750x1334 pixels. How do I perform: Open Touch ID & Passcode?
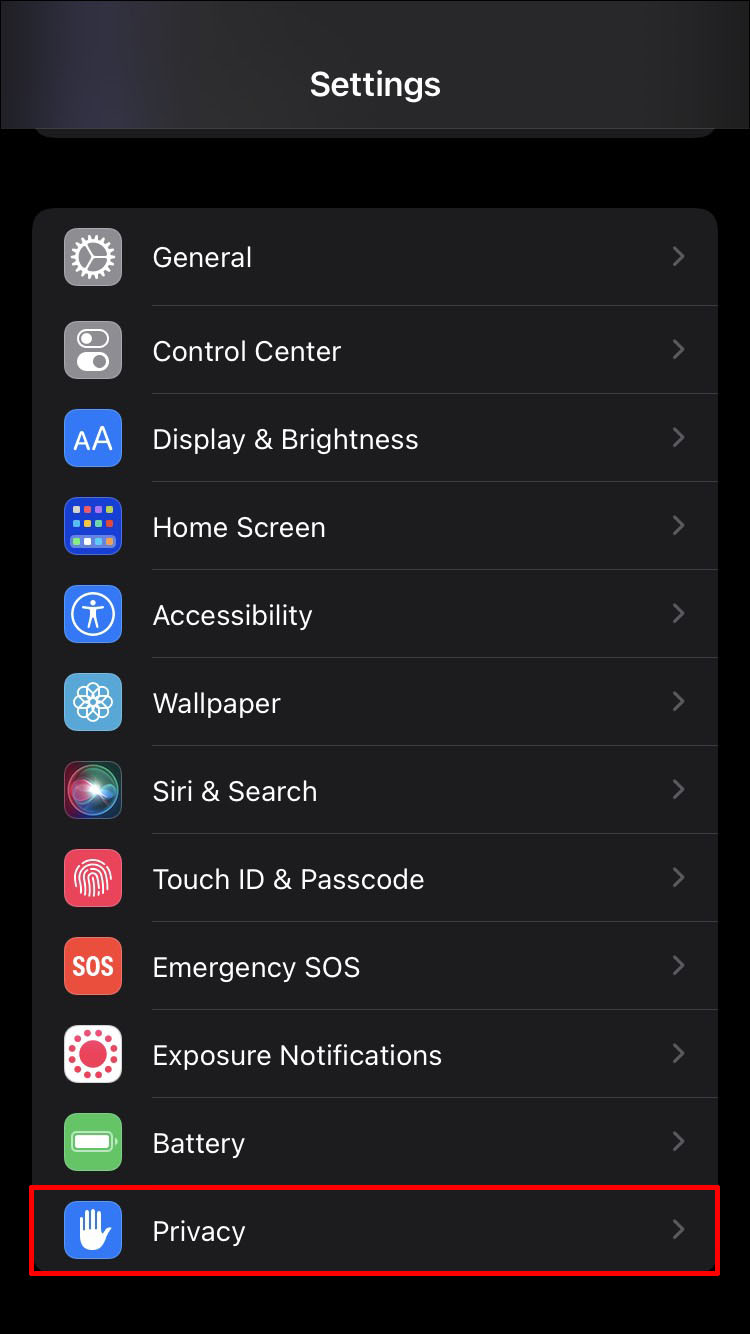[375, 879]
